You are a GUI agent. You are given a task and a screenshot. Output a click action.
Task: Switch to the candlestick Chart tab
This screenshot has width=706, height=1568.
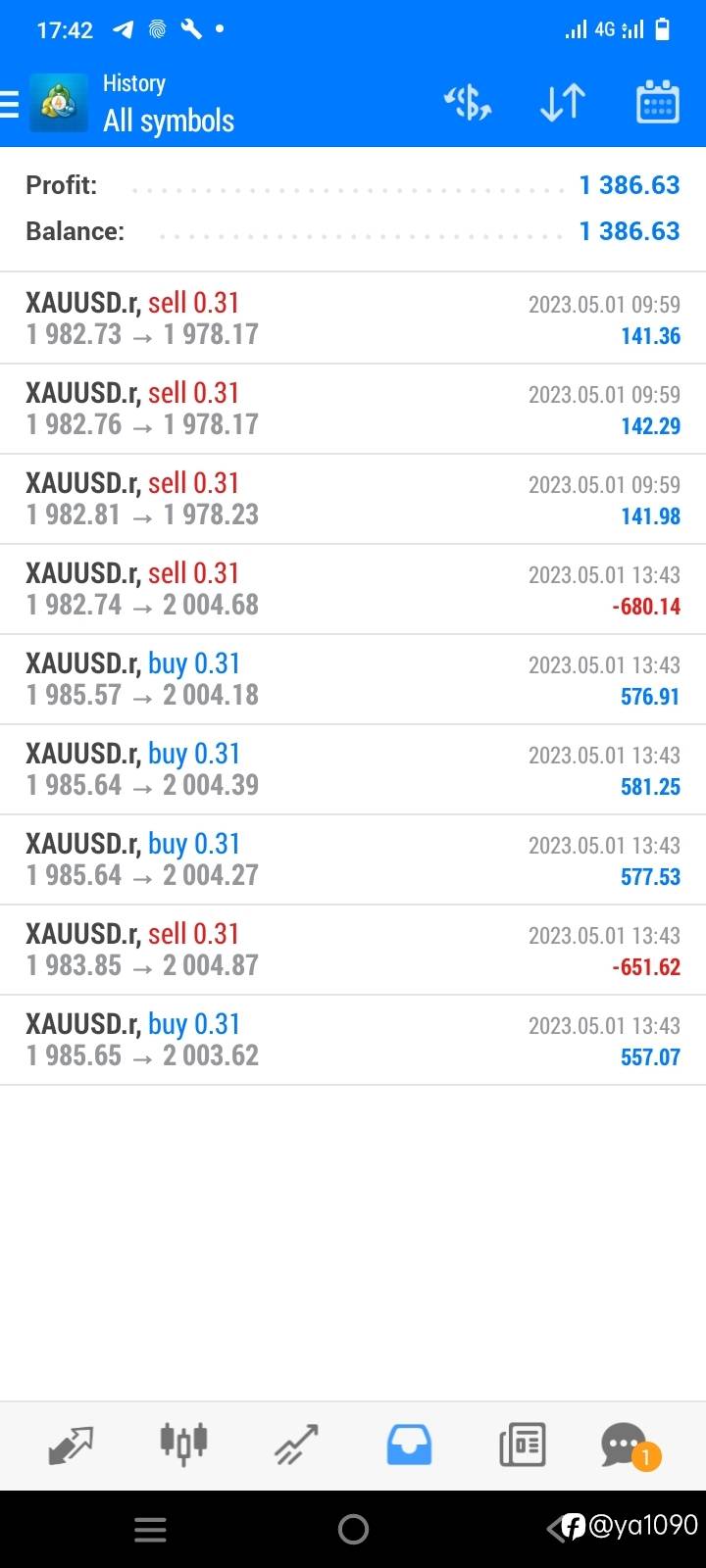(x=183, y=1445)
